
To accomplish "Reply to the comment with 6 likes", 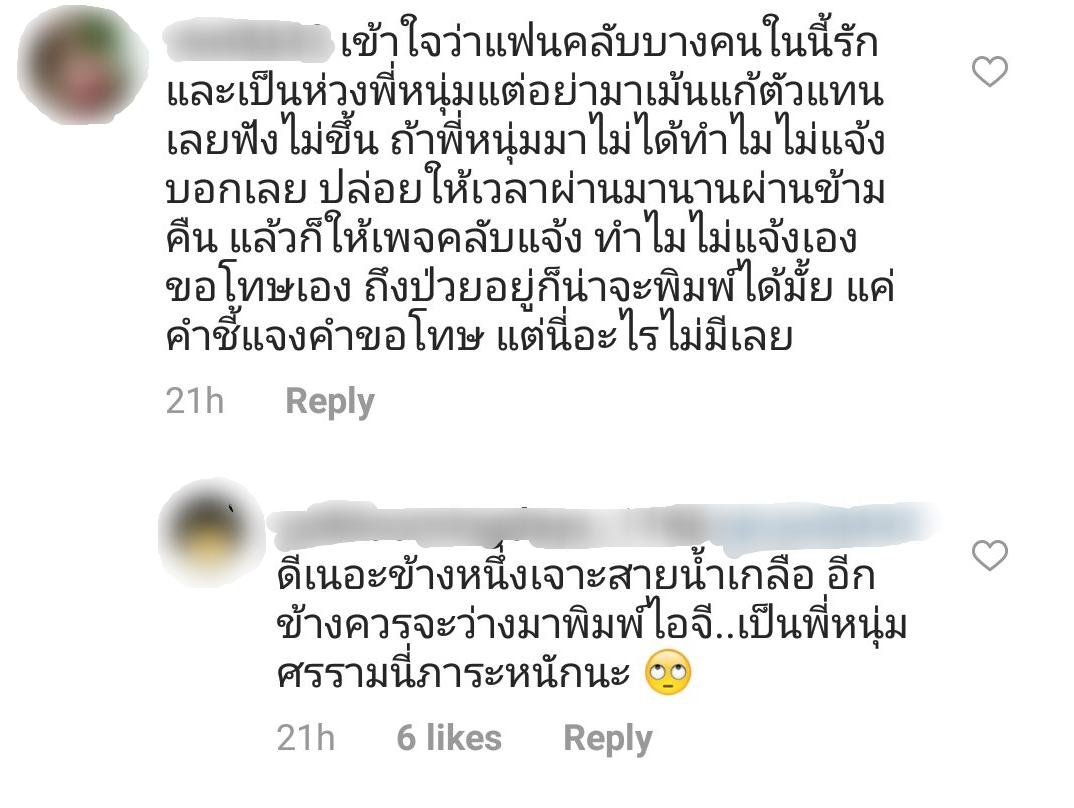I will (x=607, y=738).
